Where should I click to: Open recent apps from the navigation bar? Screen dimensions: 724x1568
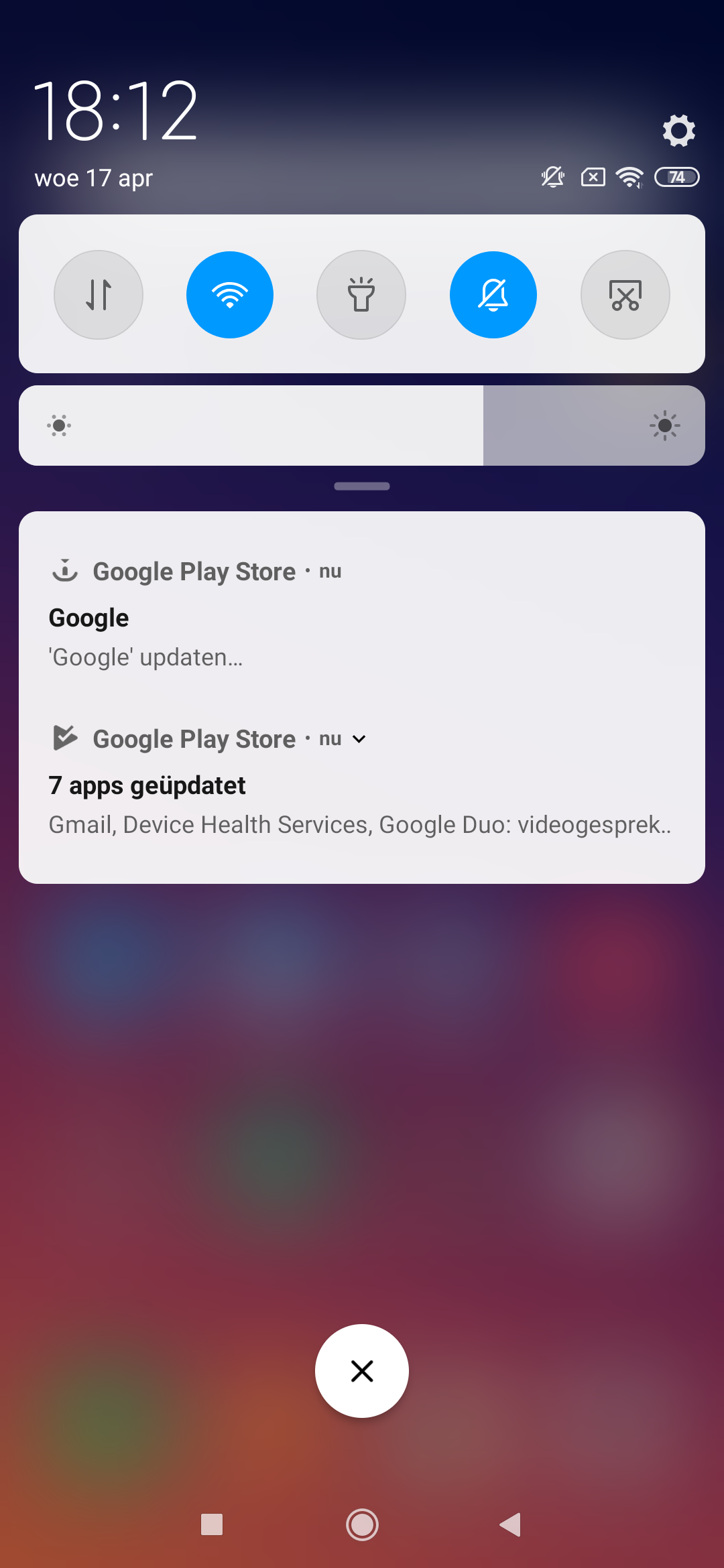tap(212, 1524)
